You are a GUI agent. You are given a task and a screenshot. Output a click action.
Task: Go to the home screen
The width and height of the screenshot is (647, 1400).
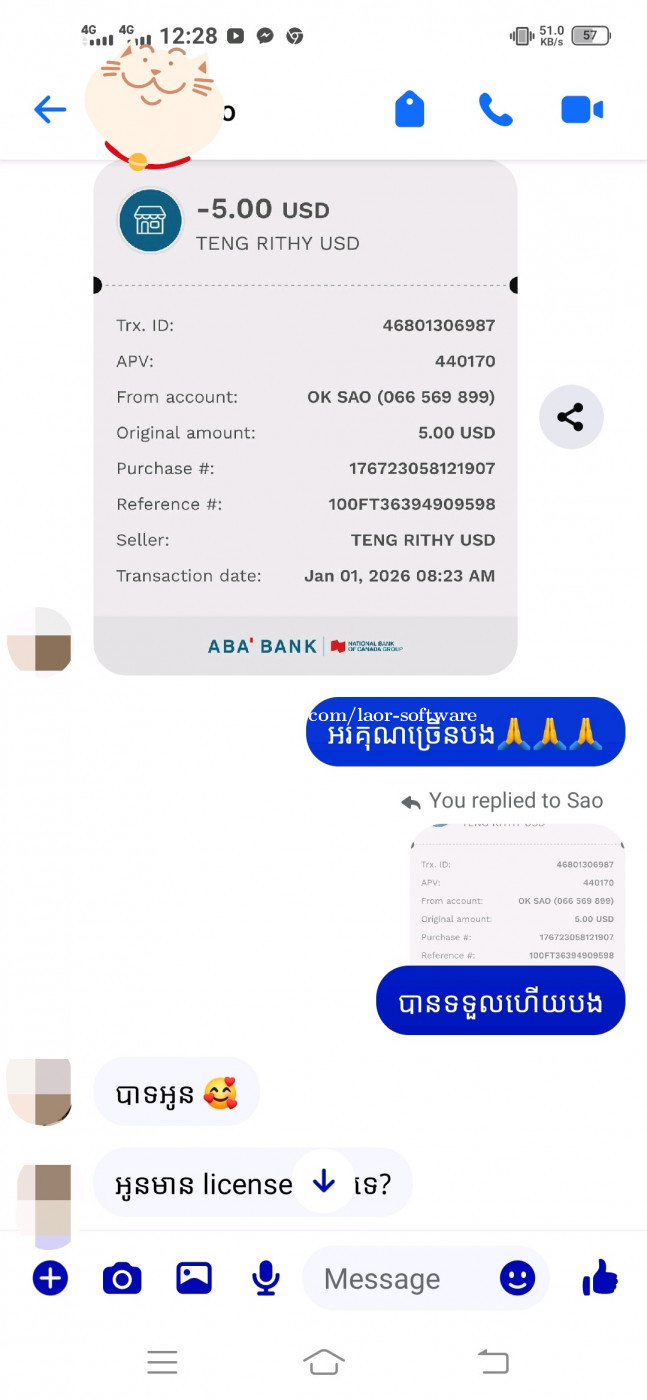click(323, 1361)
